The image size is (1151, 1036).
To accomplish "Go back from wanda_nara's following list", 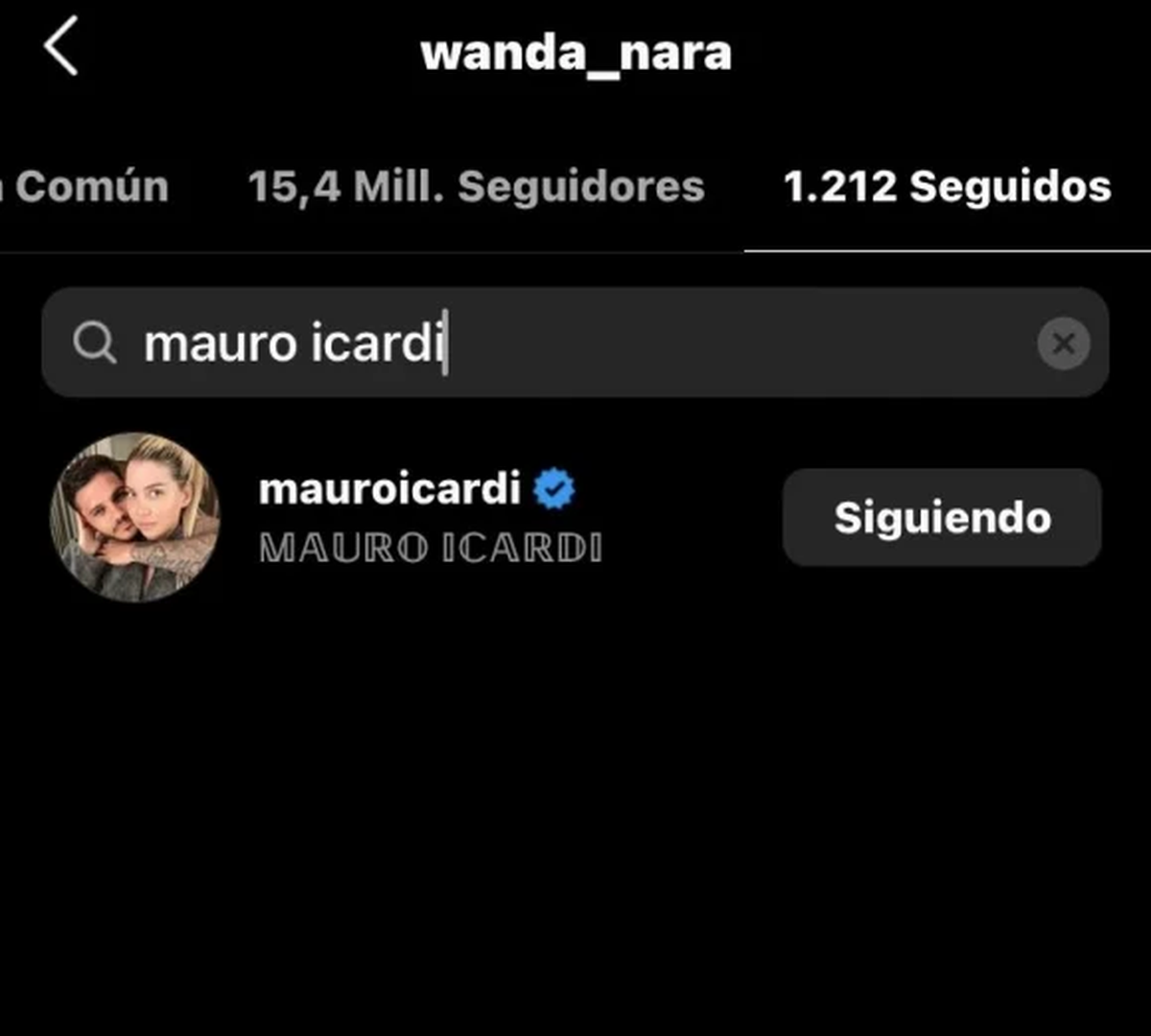I will 60,49.
